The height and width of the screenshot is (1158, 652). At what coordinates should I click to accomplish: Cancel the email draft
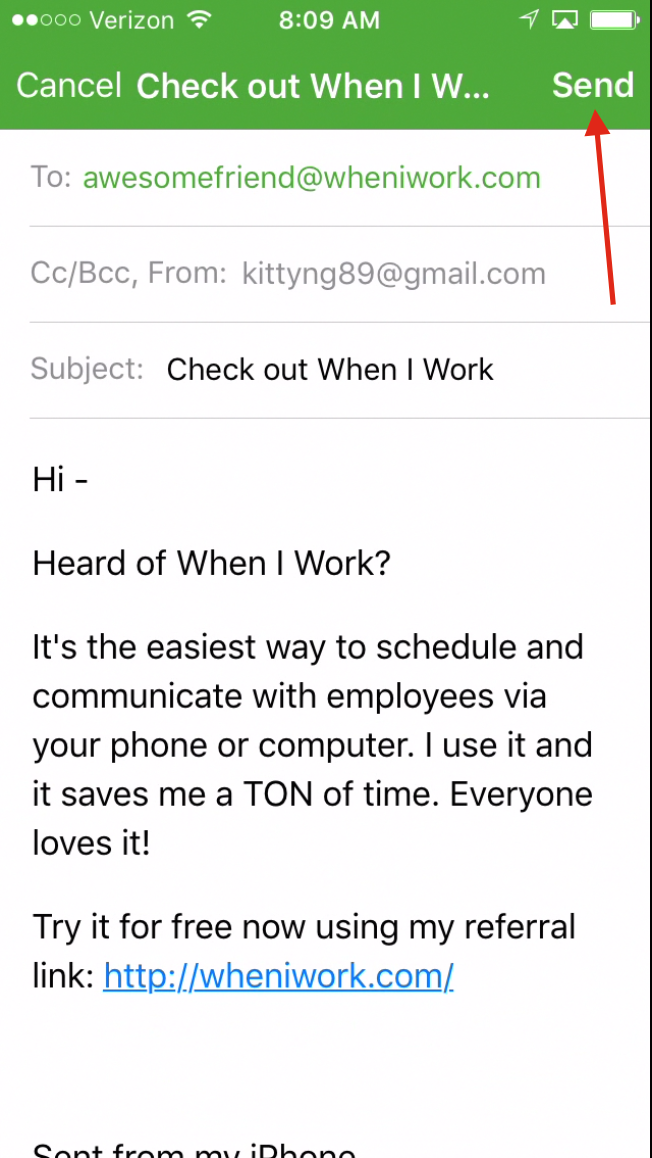click(x=69, y=86)
